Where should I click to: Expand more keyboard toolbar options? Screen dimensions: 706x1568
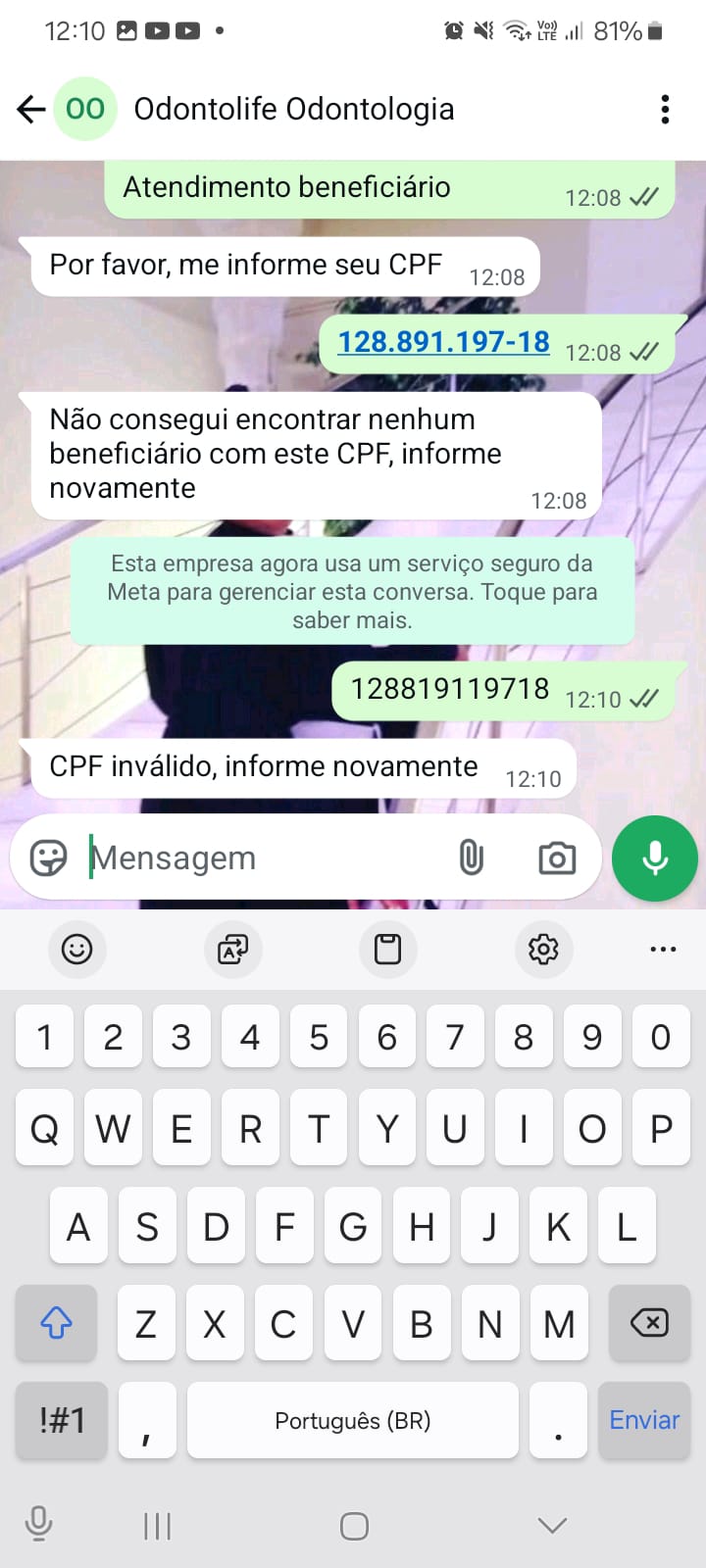[663, 949]
